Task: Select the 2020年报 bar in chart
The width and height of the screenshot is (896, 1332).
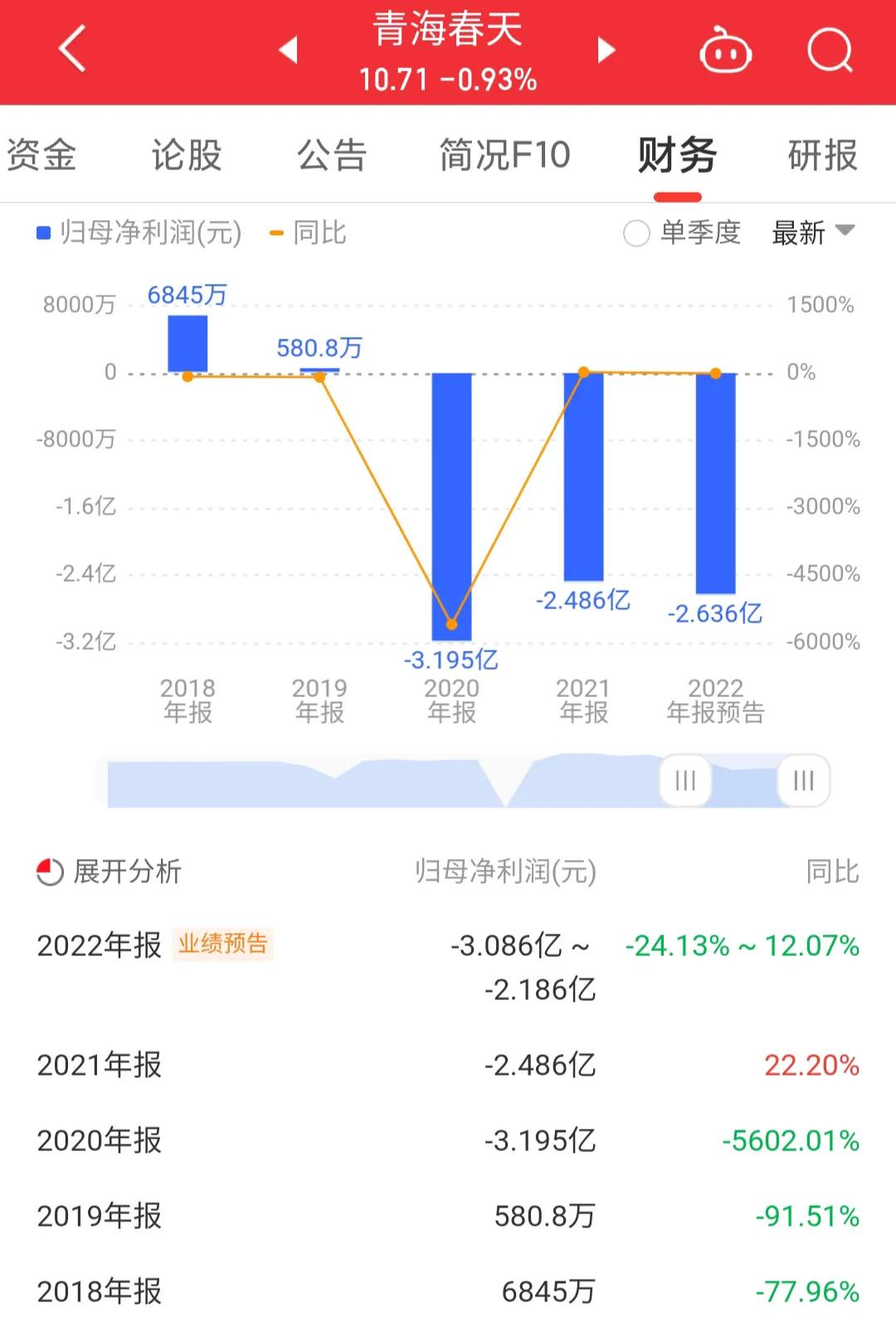Action: point(452,506)
